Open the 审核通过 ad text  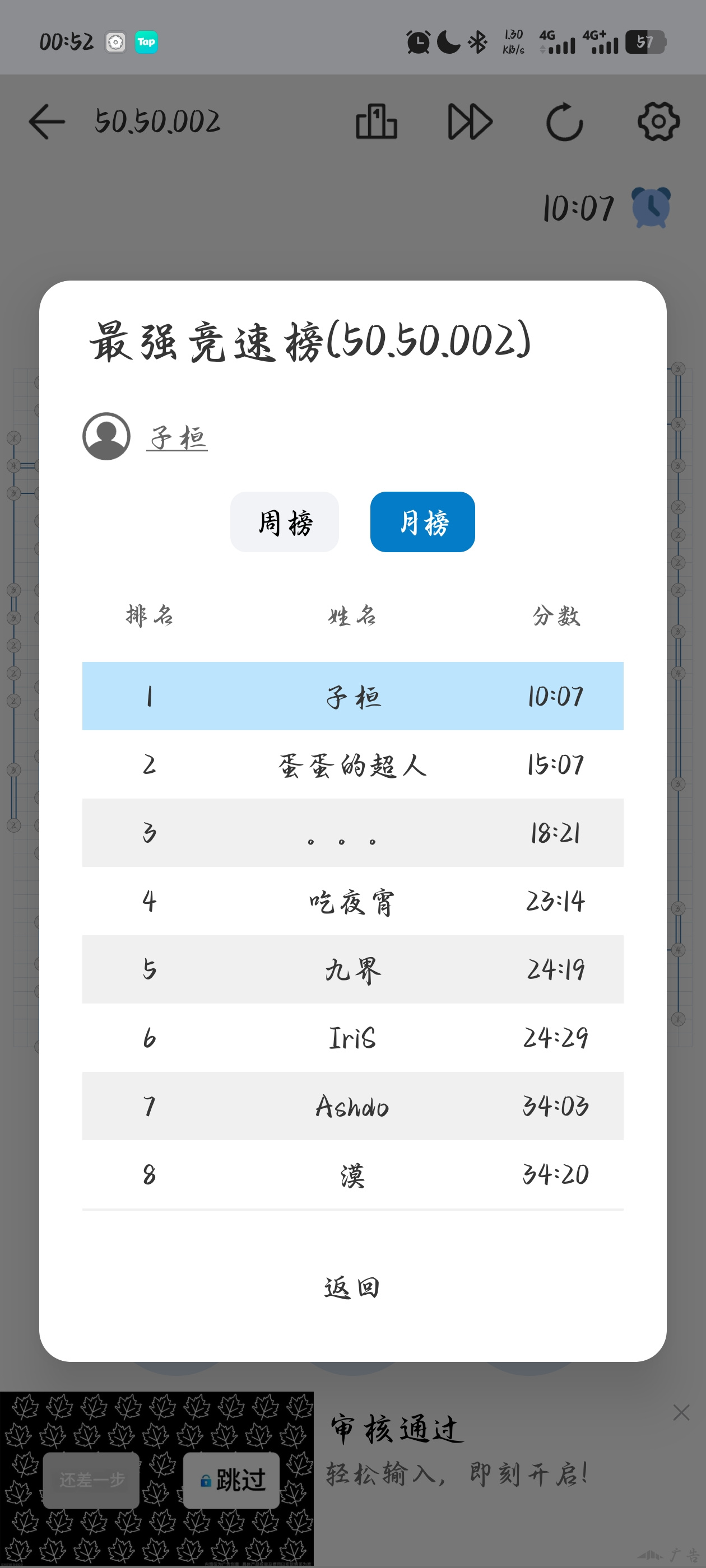pos(397,1429)
